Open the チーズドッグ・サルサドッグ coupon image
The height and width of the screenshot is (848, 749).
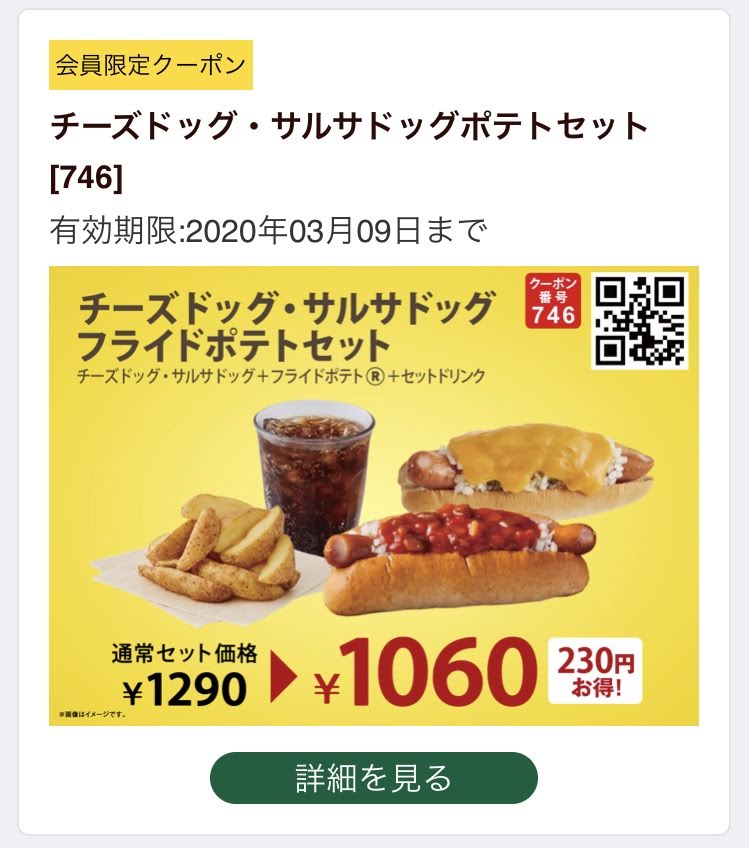point(373,495)
